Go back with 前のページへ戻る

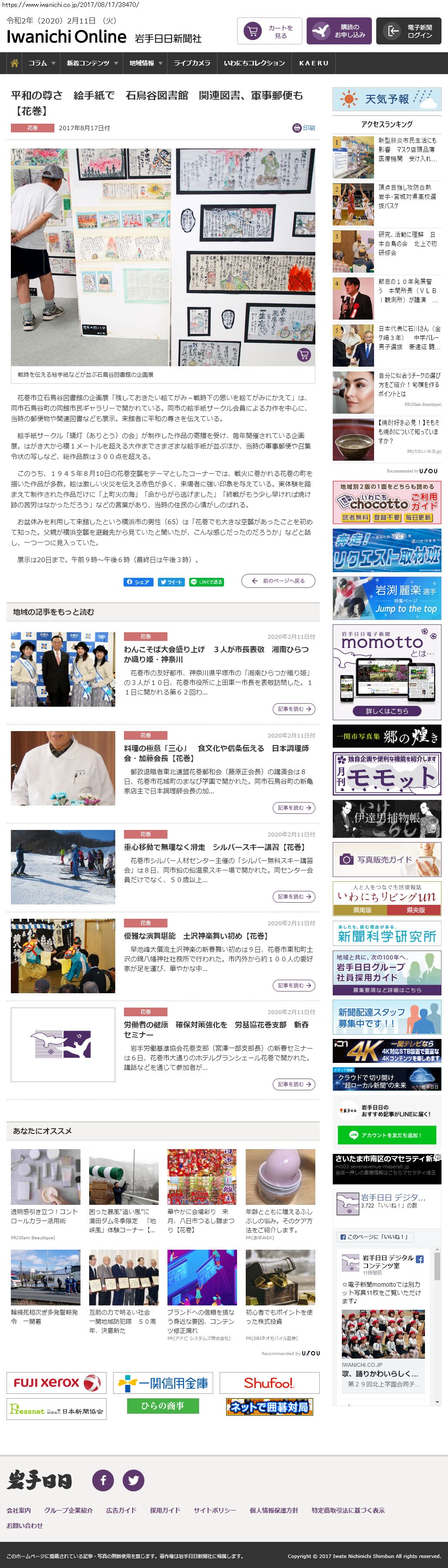pyautogui.click(x=278, y=581)
